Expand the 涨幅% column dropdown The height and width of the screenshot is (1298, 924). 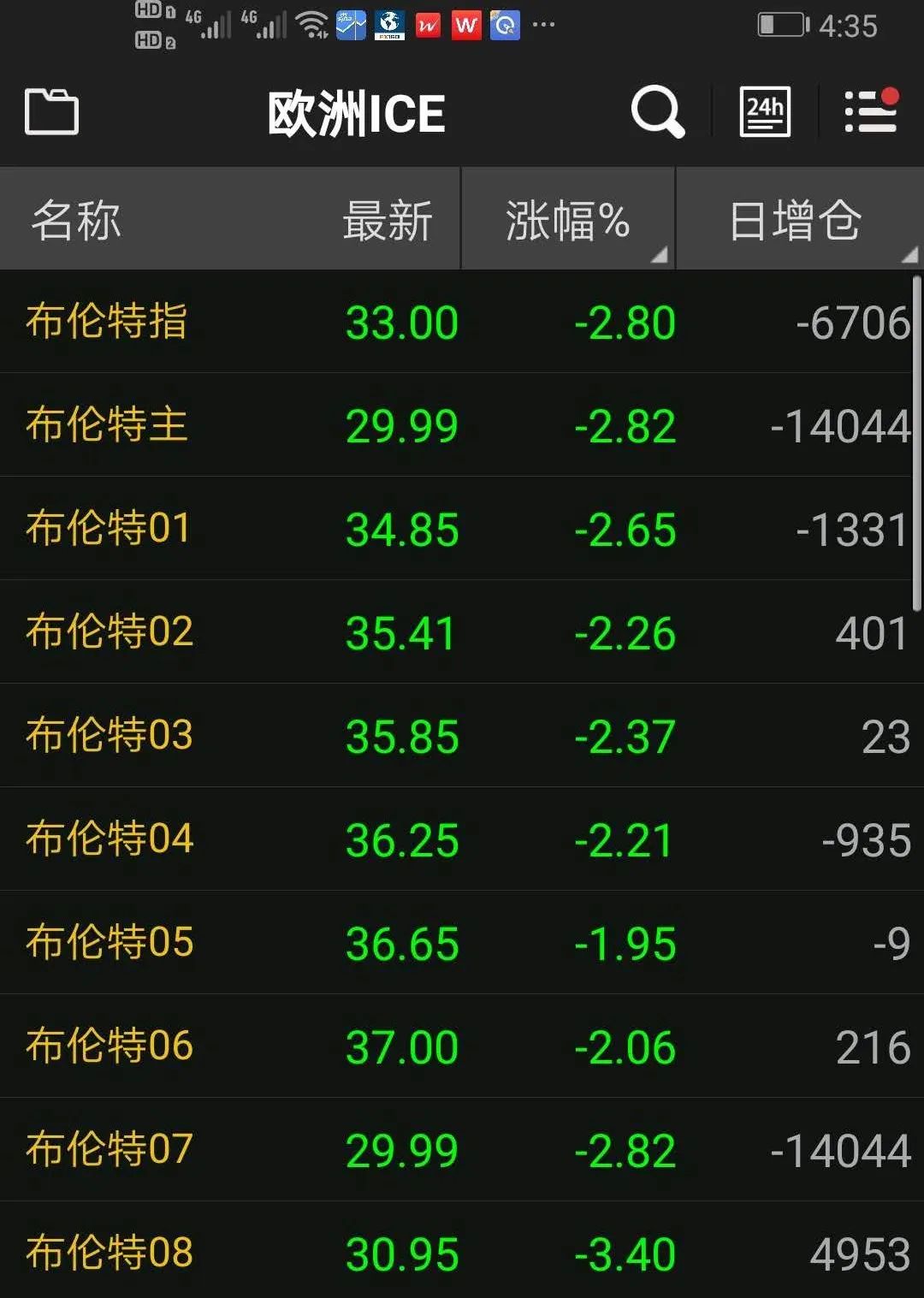(x=569, y=220)
